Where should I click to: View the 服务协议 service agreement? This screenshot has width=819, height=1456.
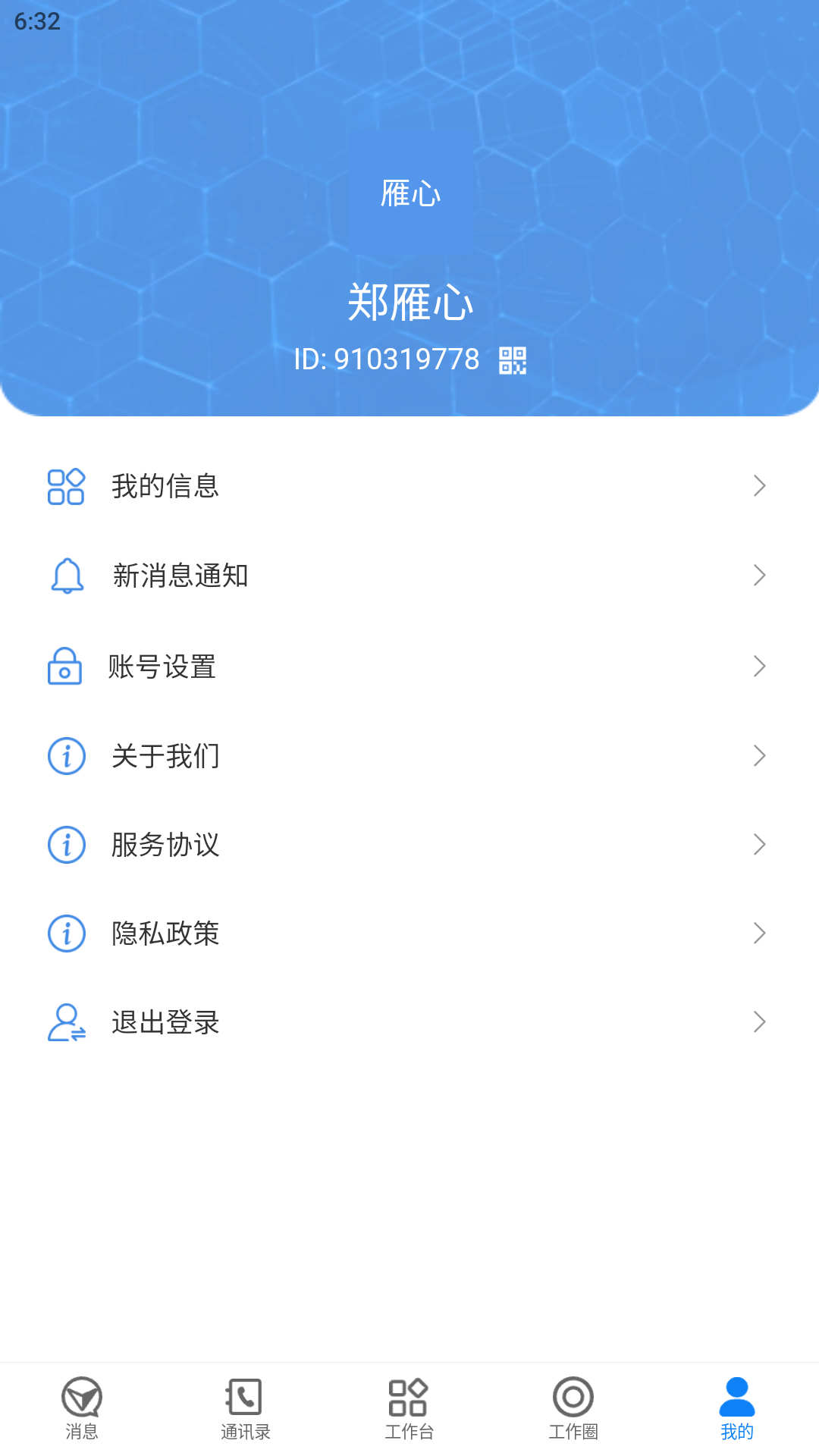point(409,845)
